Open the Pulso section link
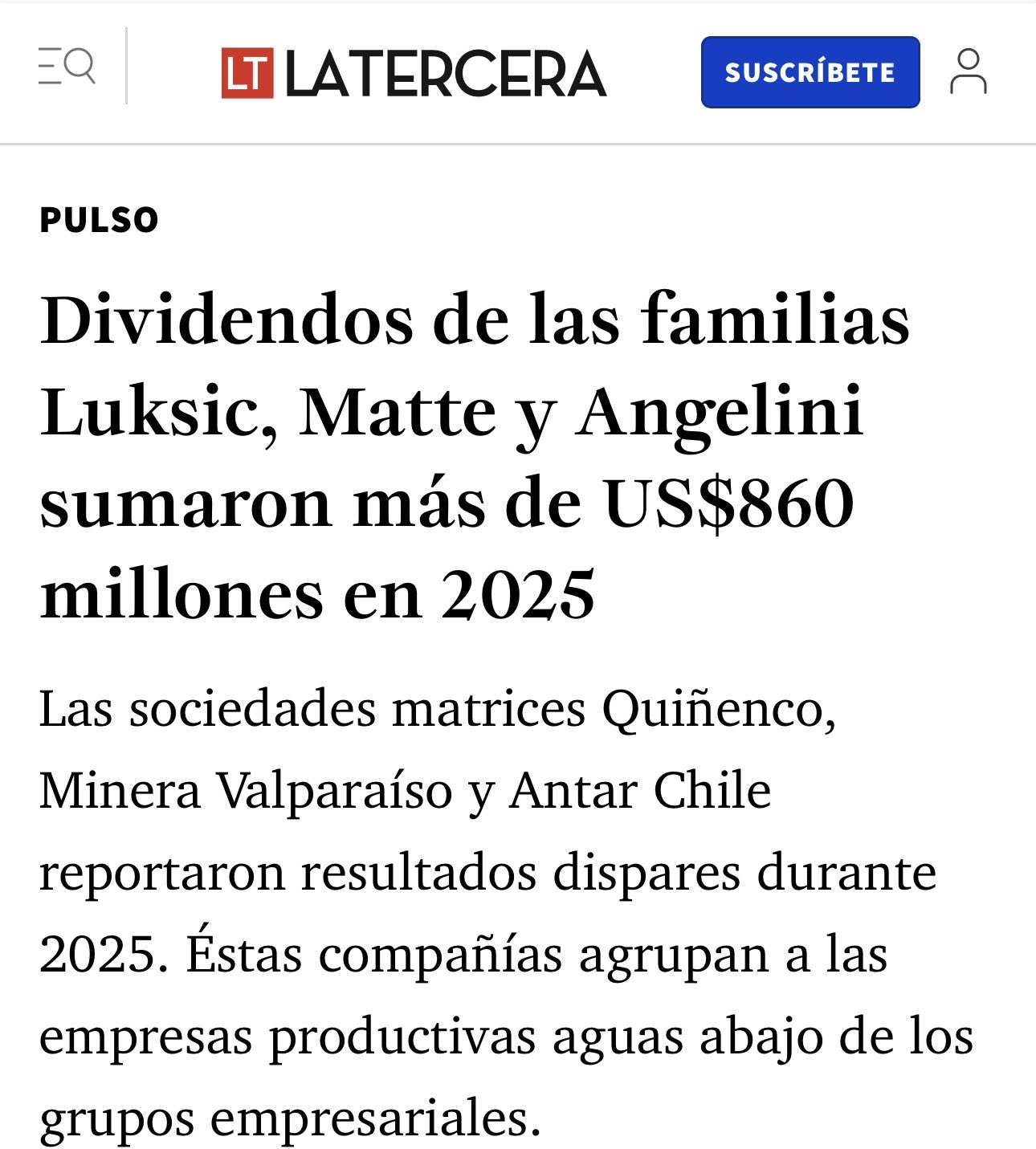This screenshot has height=1149, width=1036. click(100, 219)
